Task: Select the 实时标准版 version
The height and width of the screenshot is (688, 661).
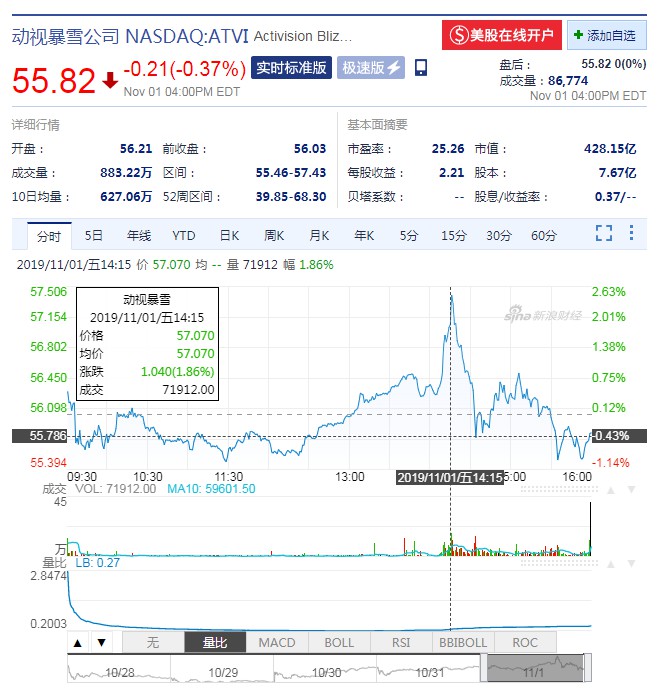Action: click(290, 68)
